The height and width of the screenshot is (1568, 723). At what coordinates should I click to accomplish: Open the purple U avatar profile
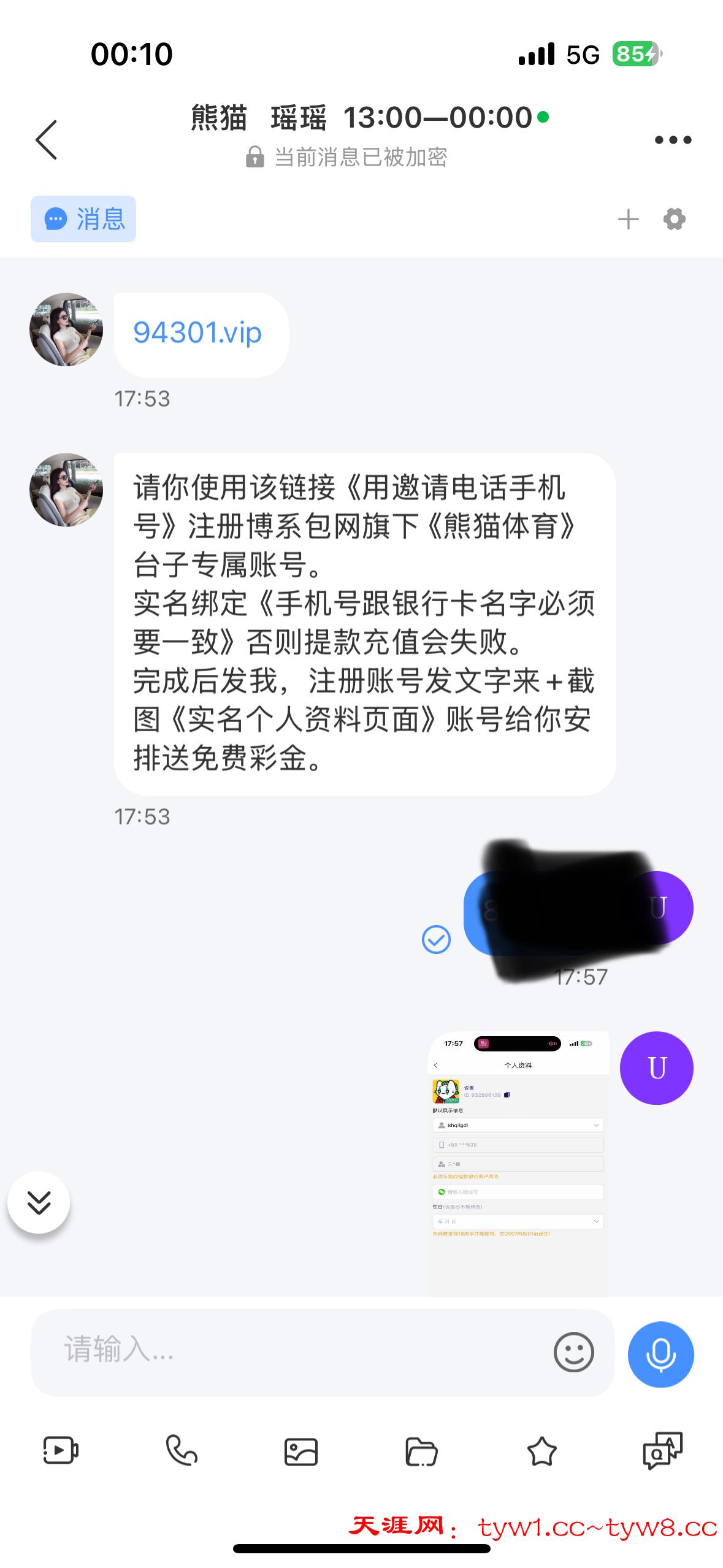click(x=656, y=1068)
